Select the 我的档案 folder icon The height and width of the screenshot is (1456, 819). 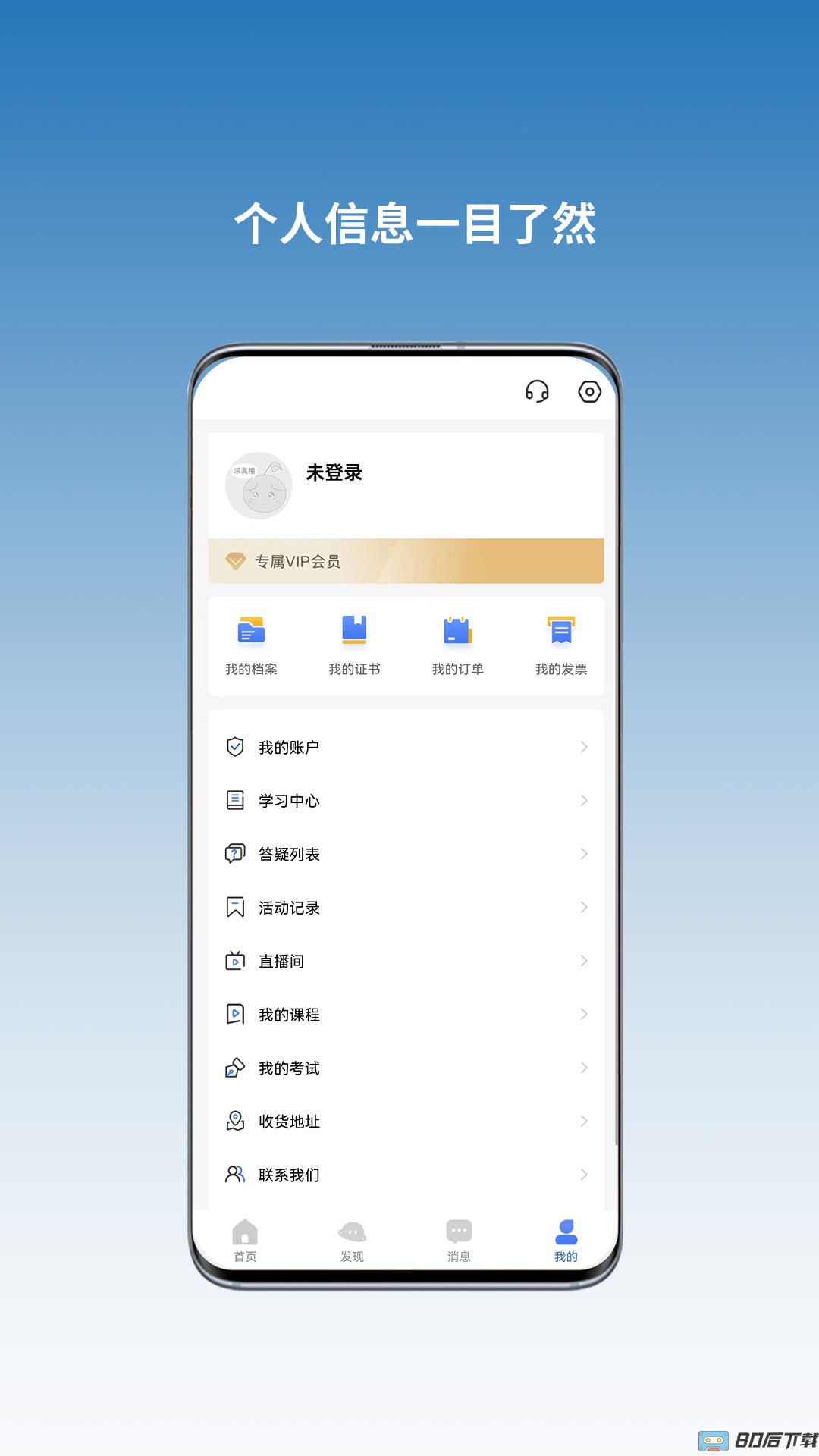click(251, 630)
